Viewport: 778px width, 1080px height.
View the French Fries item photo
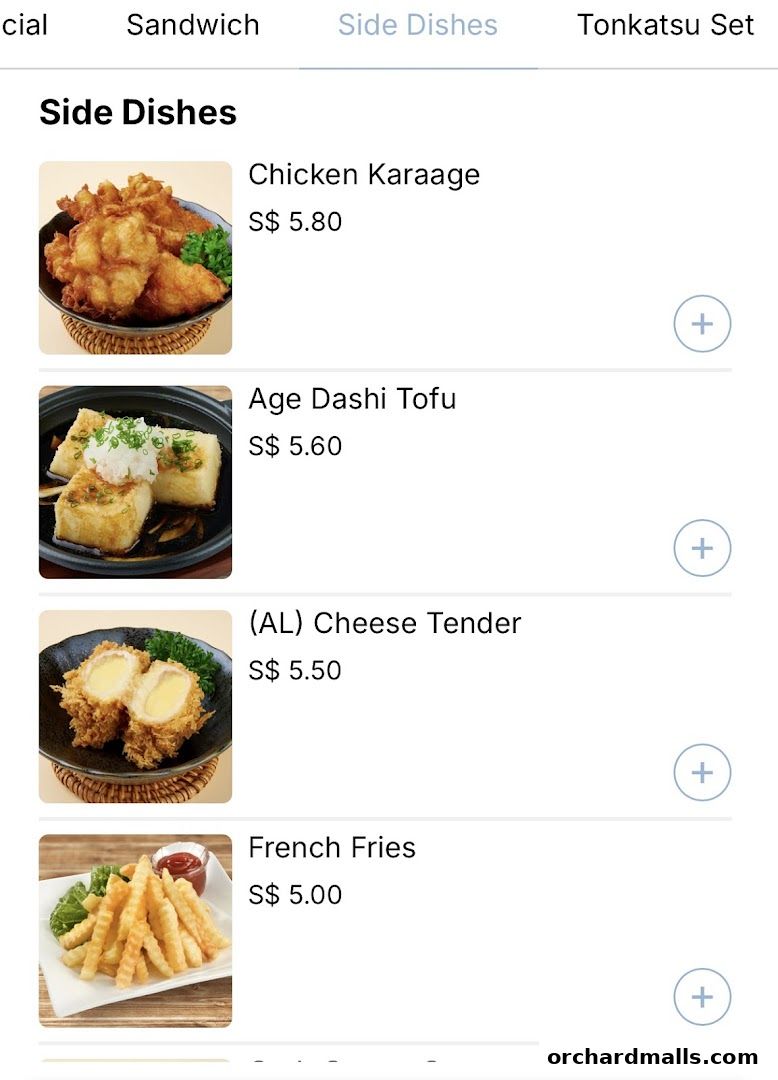(x=135, y=931)
